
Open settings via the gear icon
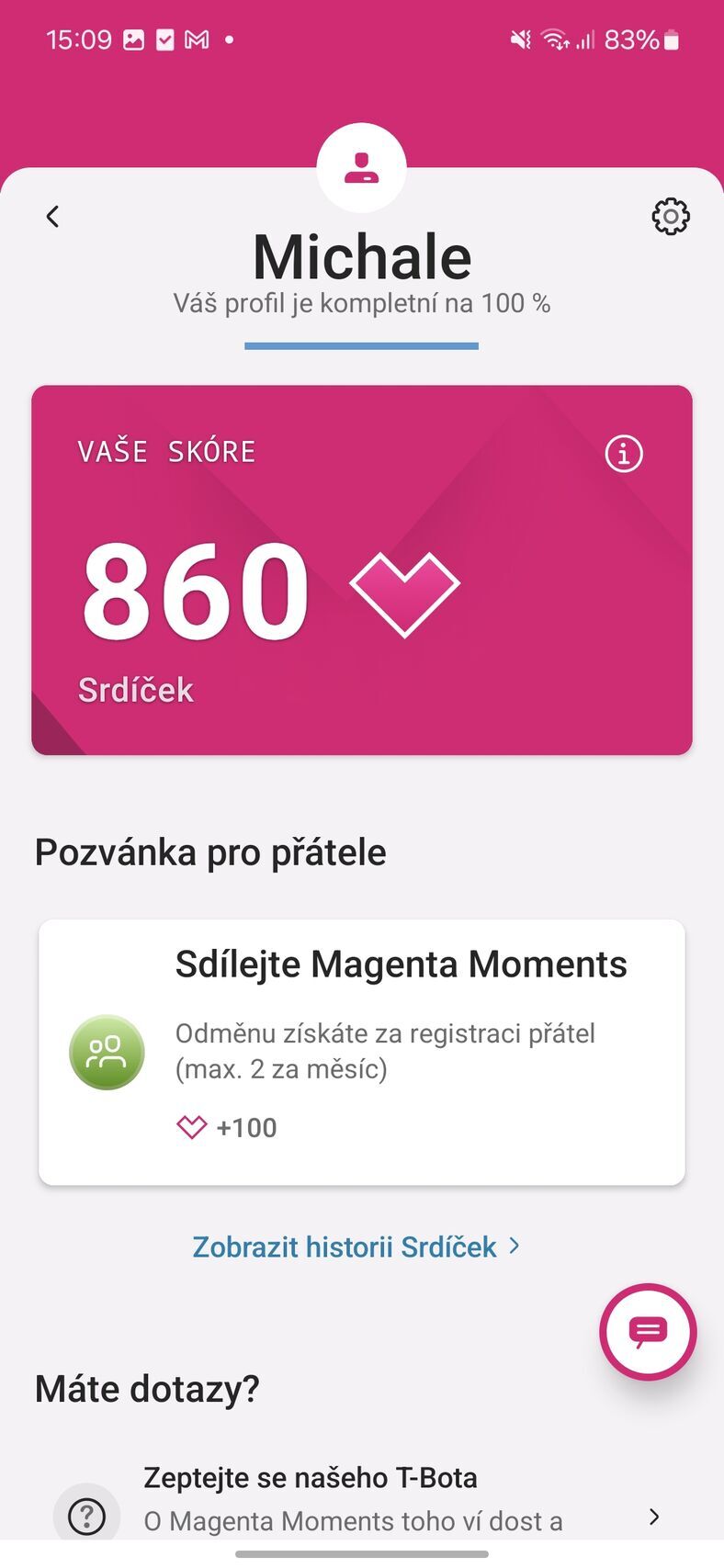tap(671, 217)
